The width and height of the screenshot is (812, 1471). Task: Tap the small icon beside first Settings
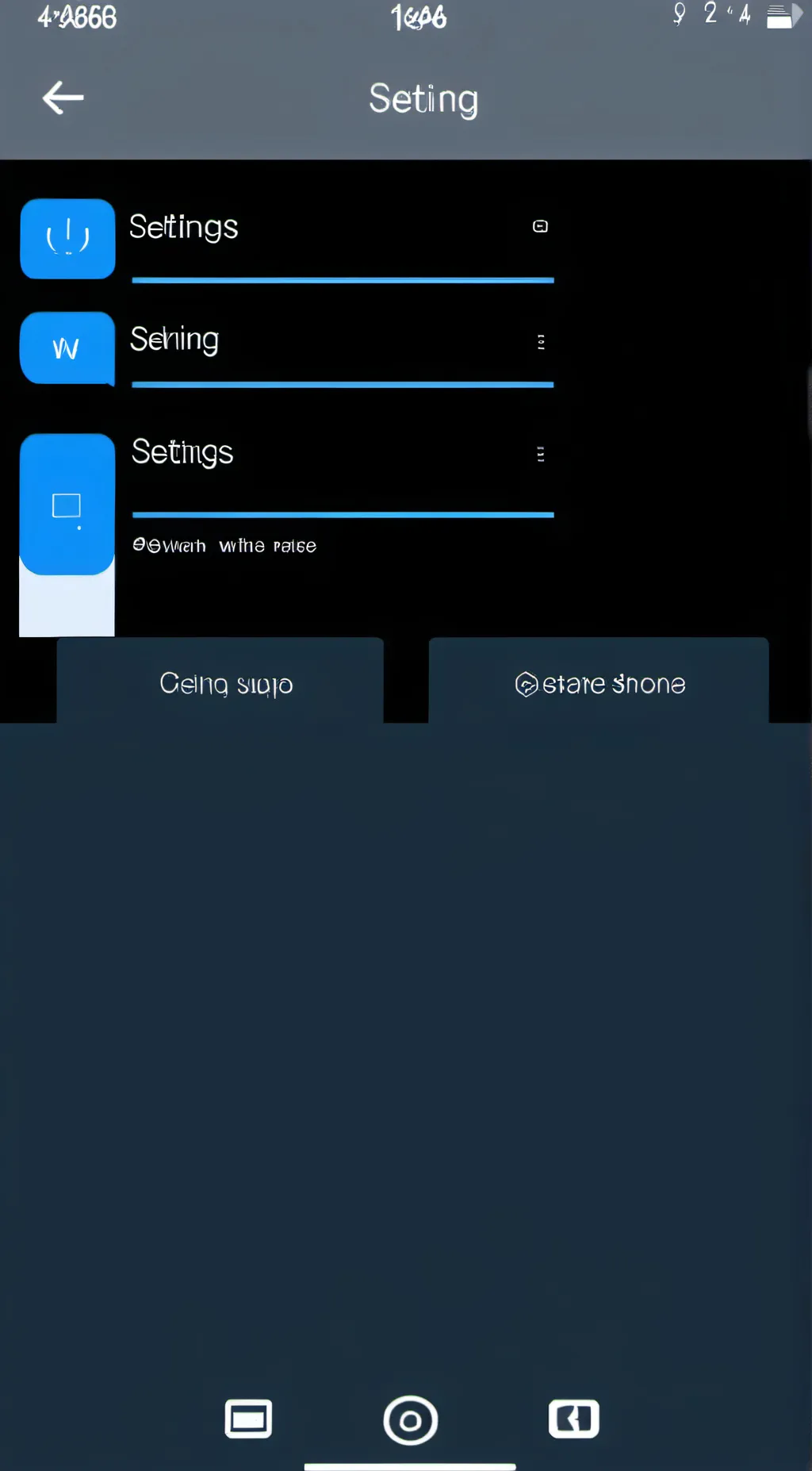[540, 227]
